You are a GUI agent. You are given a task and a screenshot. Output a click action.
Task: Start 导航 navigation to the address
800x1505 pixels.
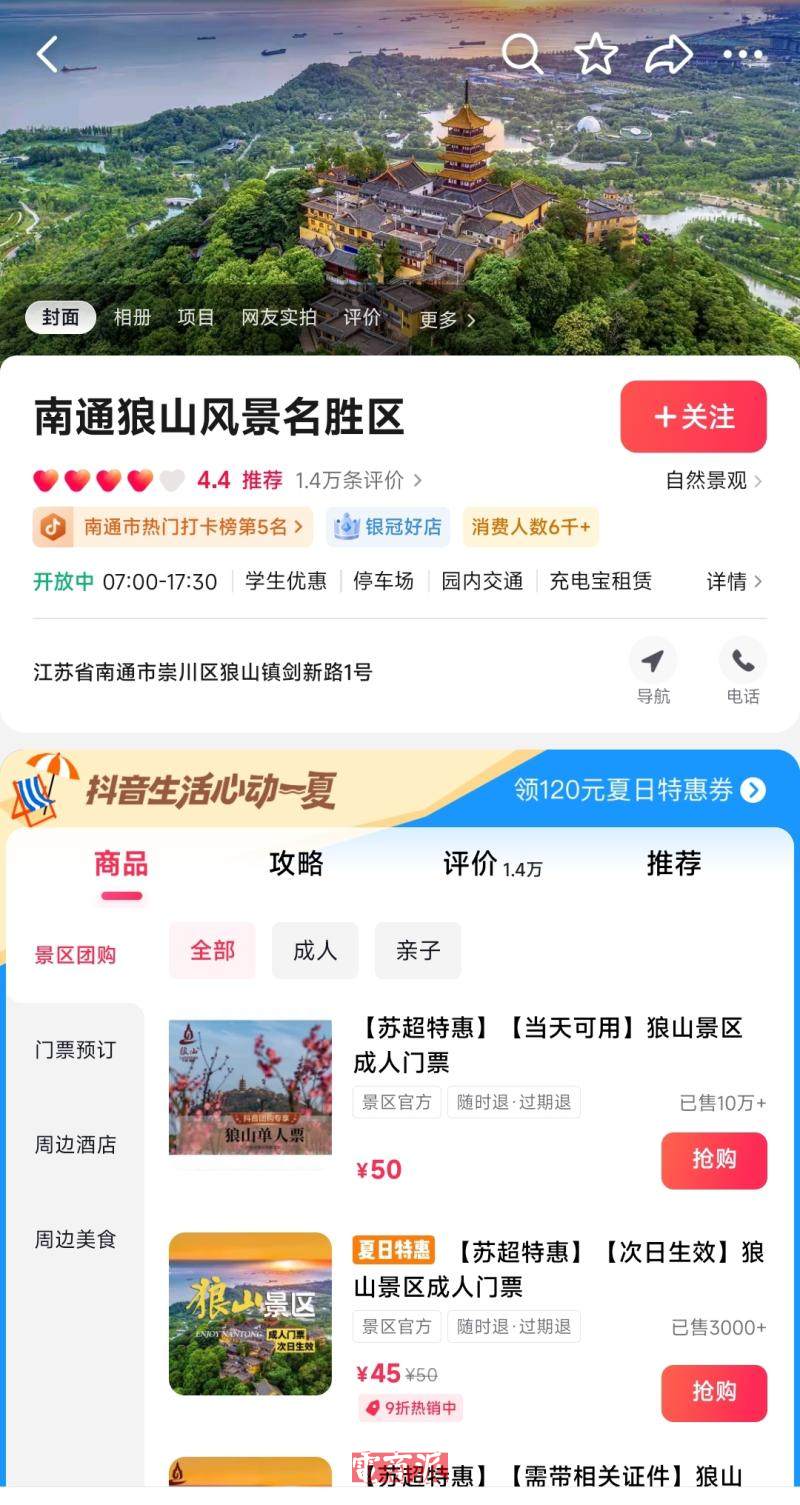pyautogui.click(x=653, y=671)
